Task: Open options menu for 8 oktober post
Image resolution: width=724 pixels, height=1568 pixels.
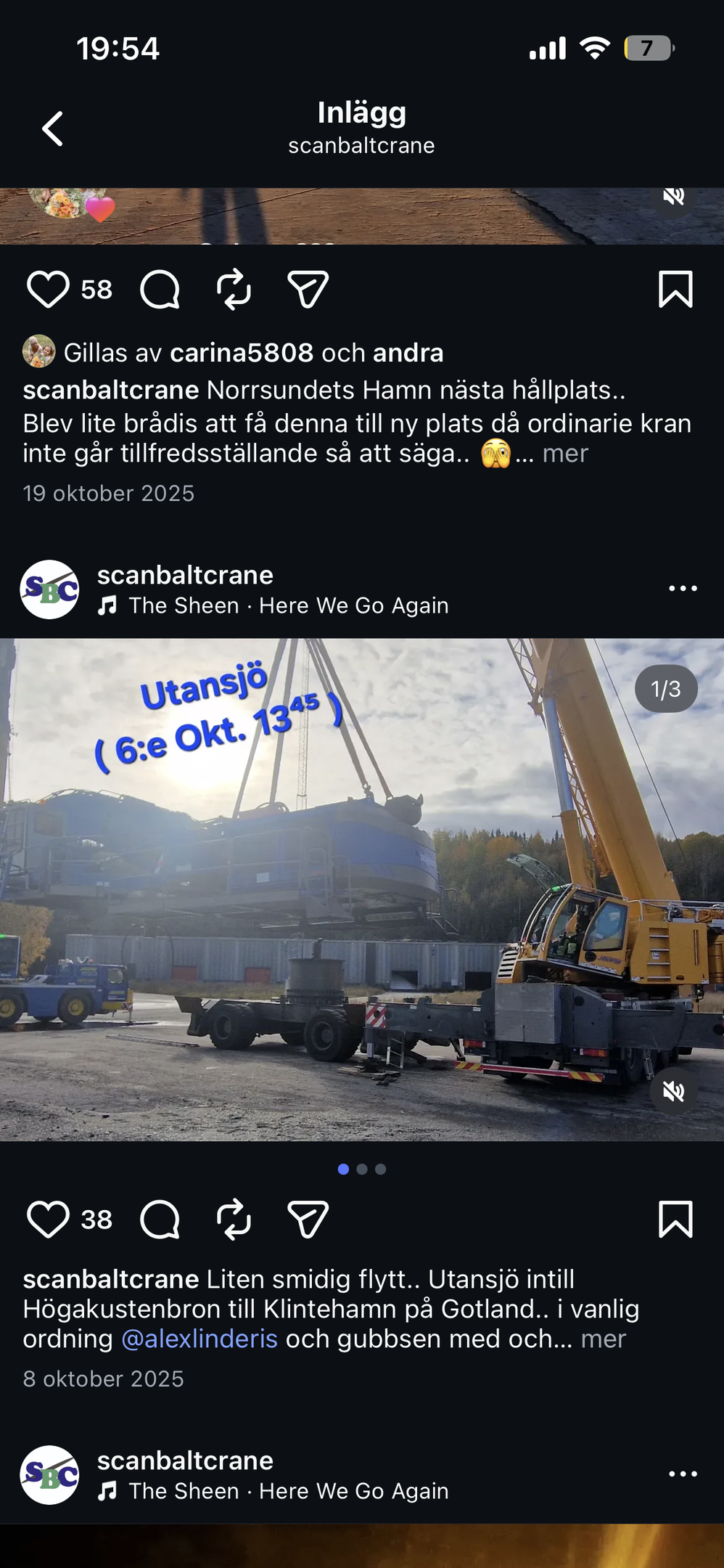Action: [x=682, y=589]
